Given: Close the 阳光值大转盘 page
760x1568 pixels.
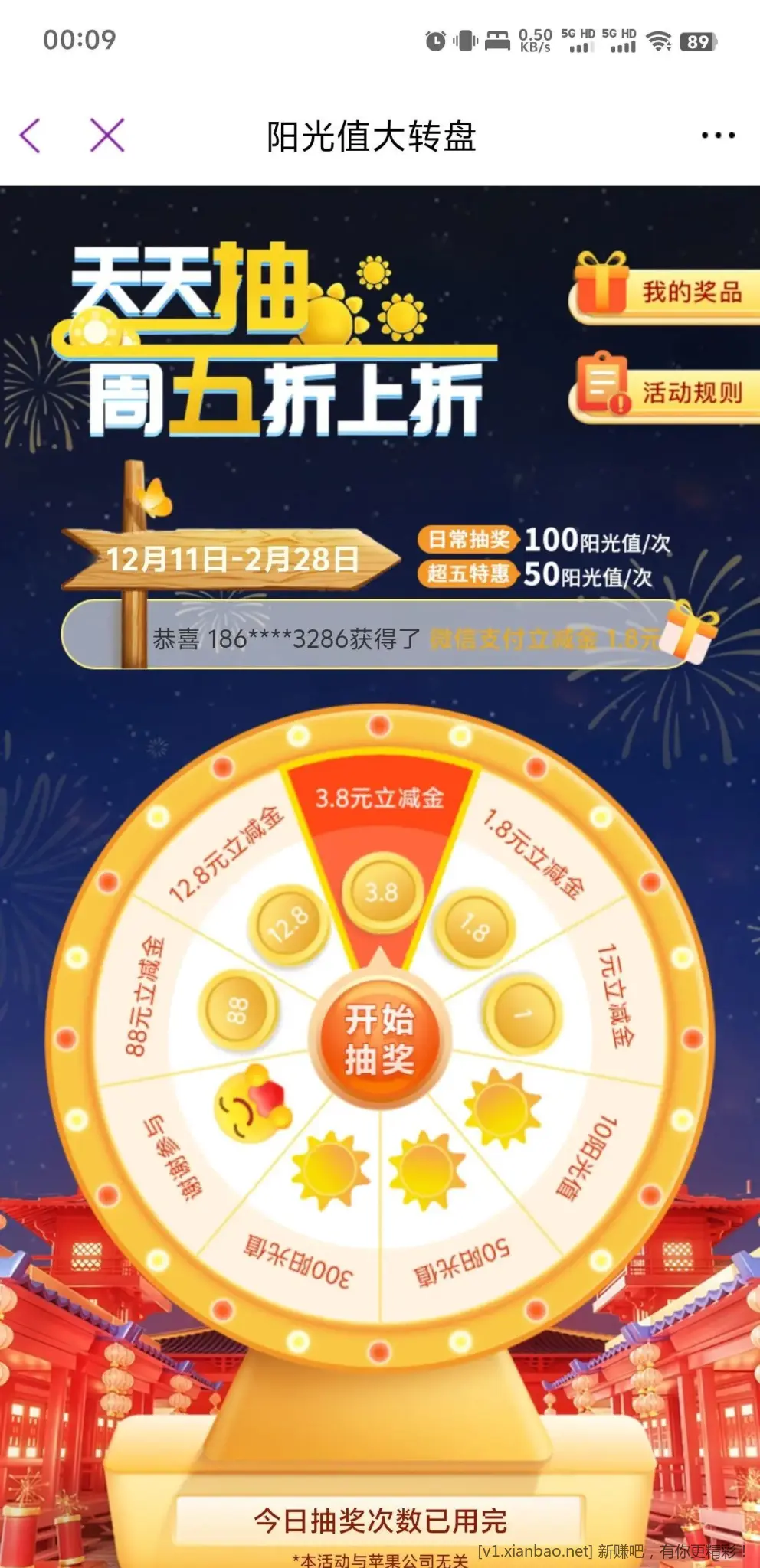Looking at the screenshot, I should pyautogui.click(x=106, y=136).
